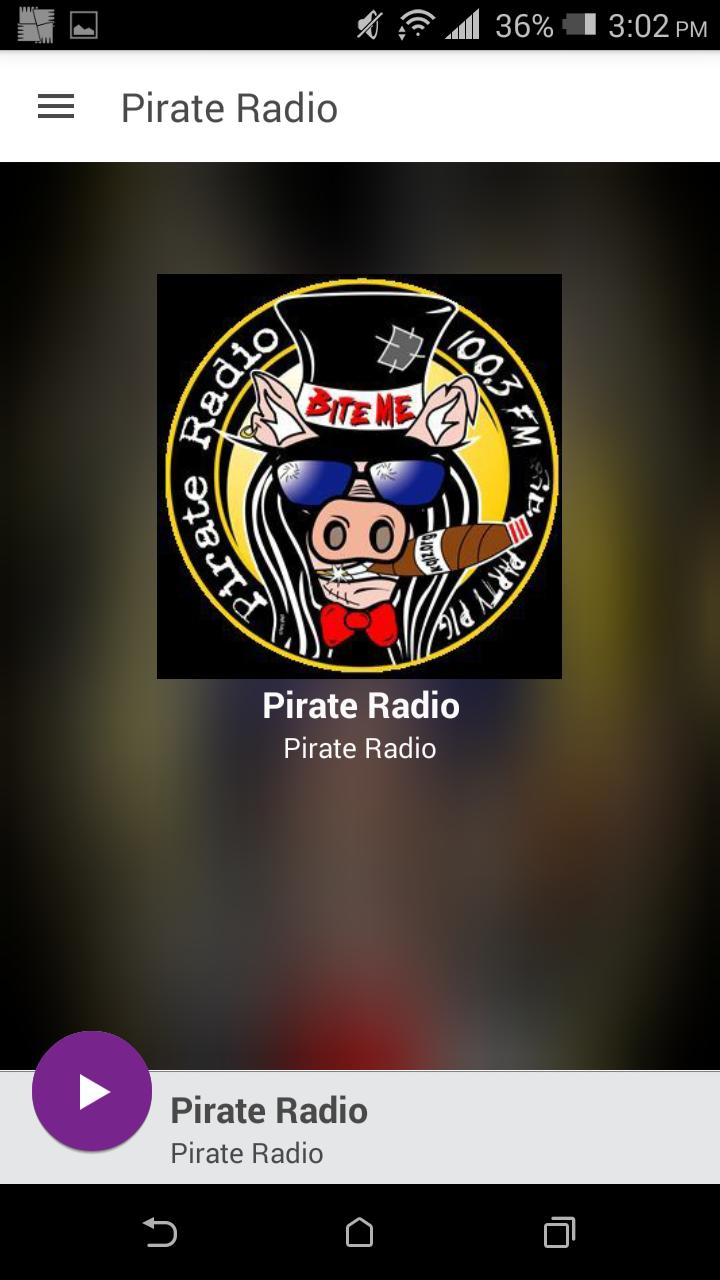This screenshot has width=720, height=1280.
Task: Tap the Pirate Radio label in the mini-player
Action: click(268, 1110)
